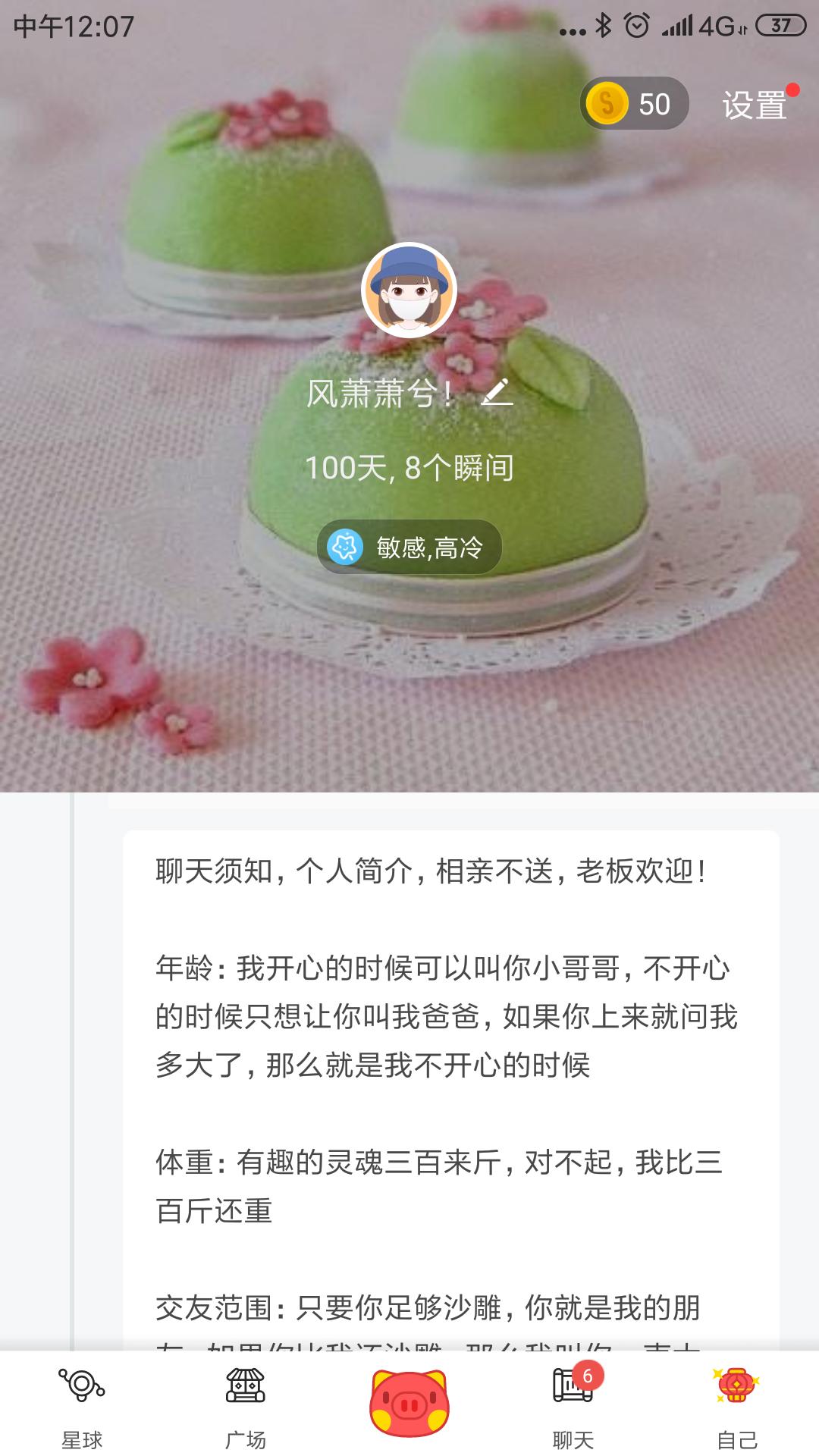Open the 敏感,高冷 personality tag
The image size is (819, 1456).
point(409,547)
